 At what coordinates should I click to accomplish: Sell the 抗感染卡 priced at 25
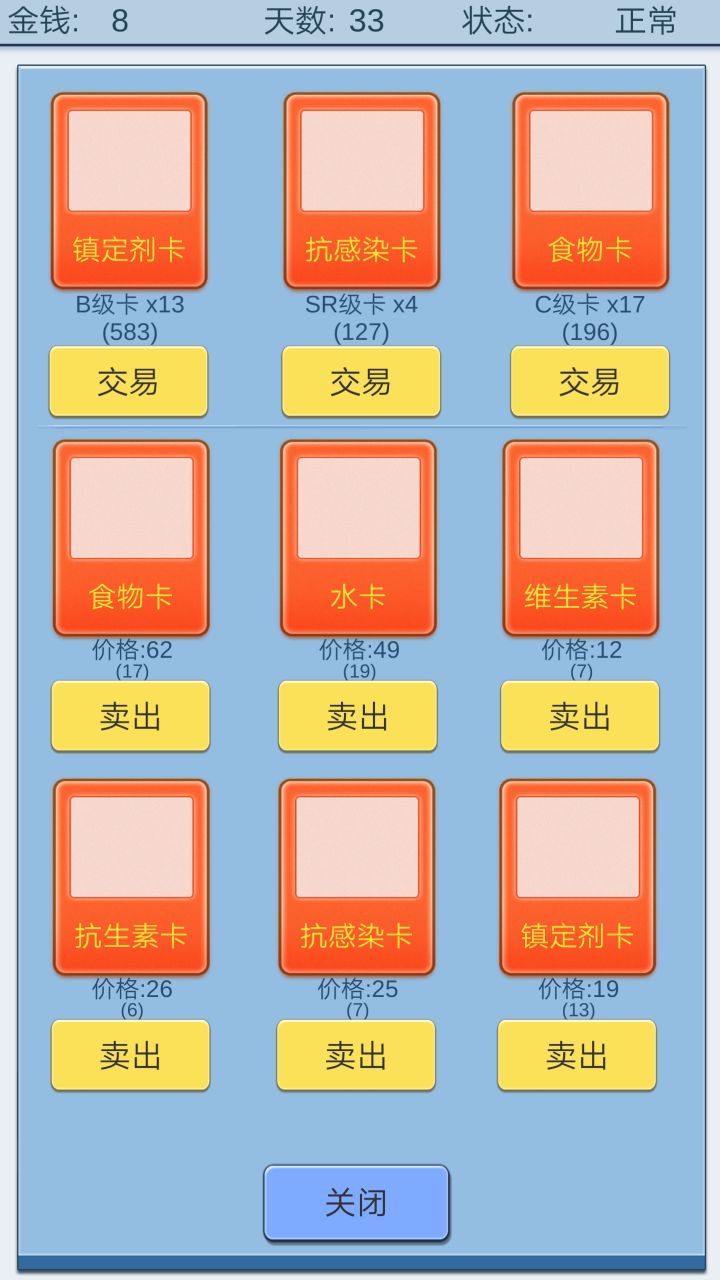(355, 1055)
